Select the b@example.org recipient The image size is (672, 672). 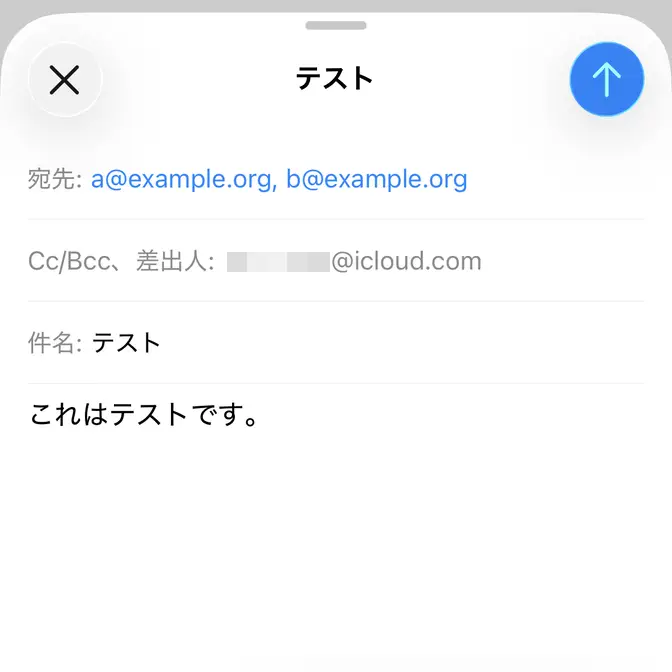click(x=377, y=180)
